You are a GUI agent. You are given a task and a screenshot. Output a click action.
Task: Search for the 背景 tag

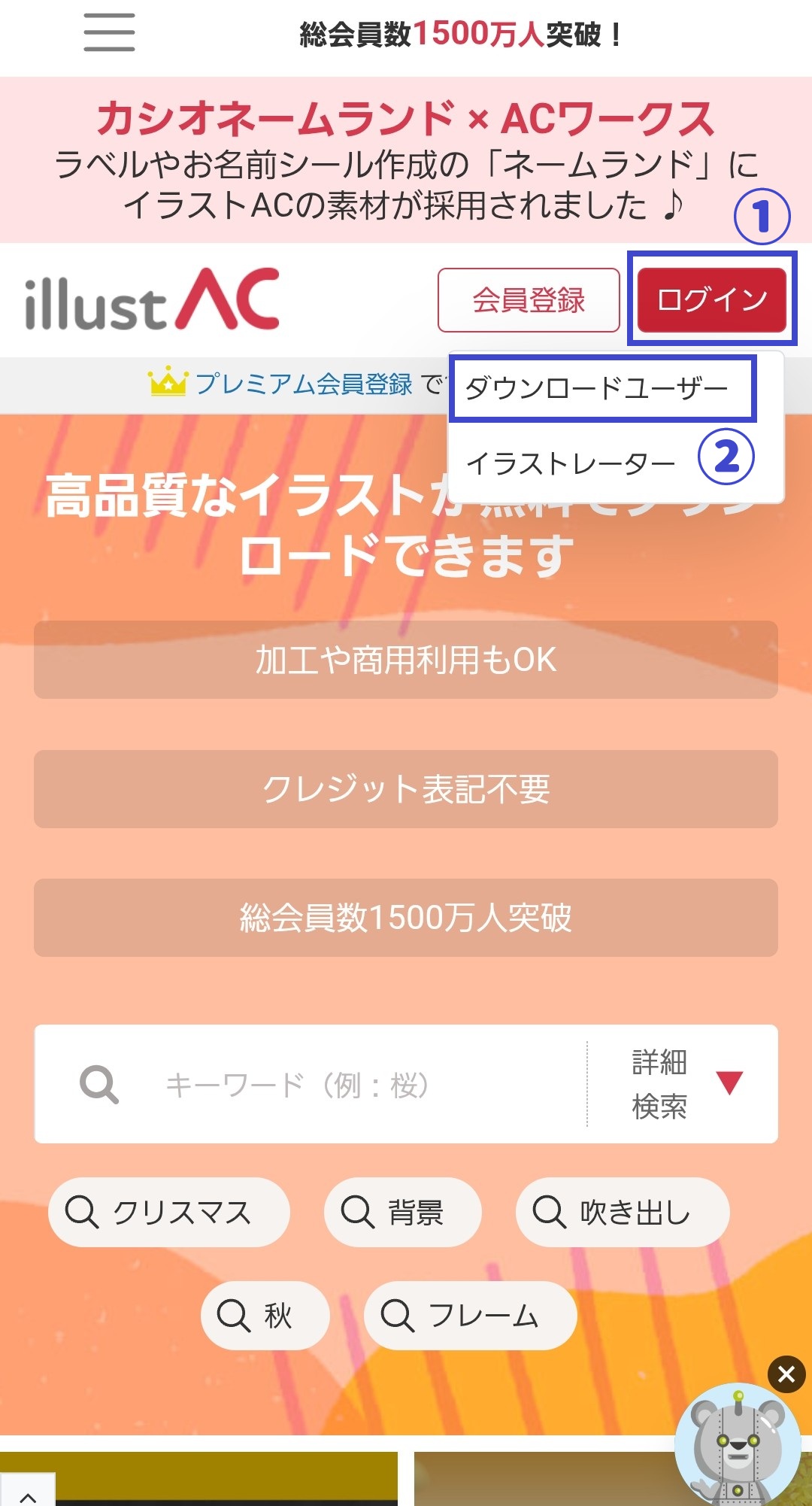click(402, 1212)
